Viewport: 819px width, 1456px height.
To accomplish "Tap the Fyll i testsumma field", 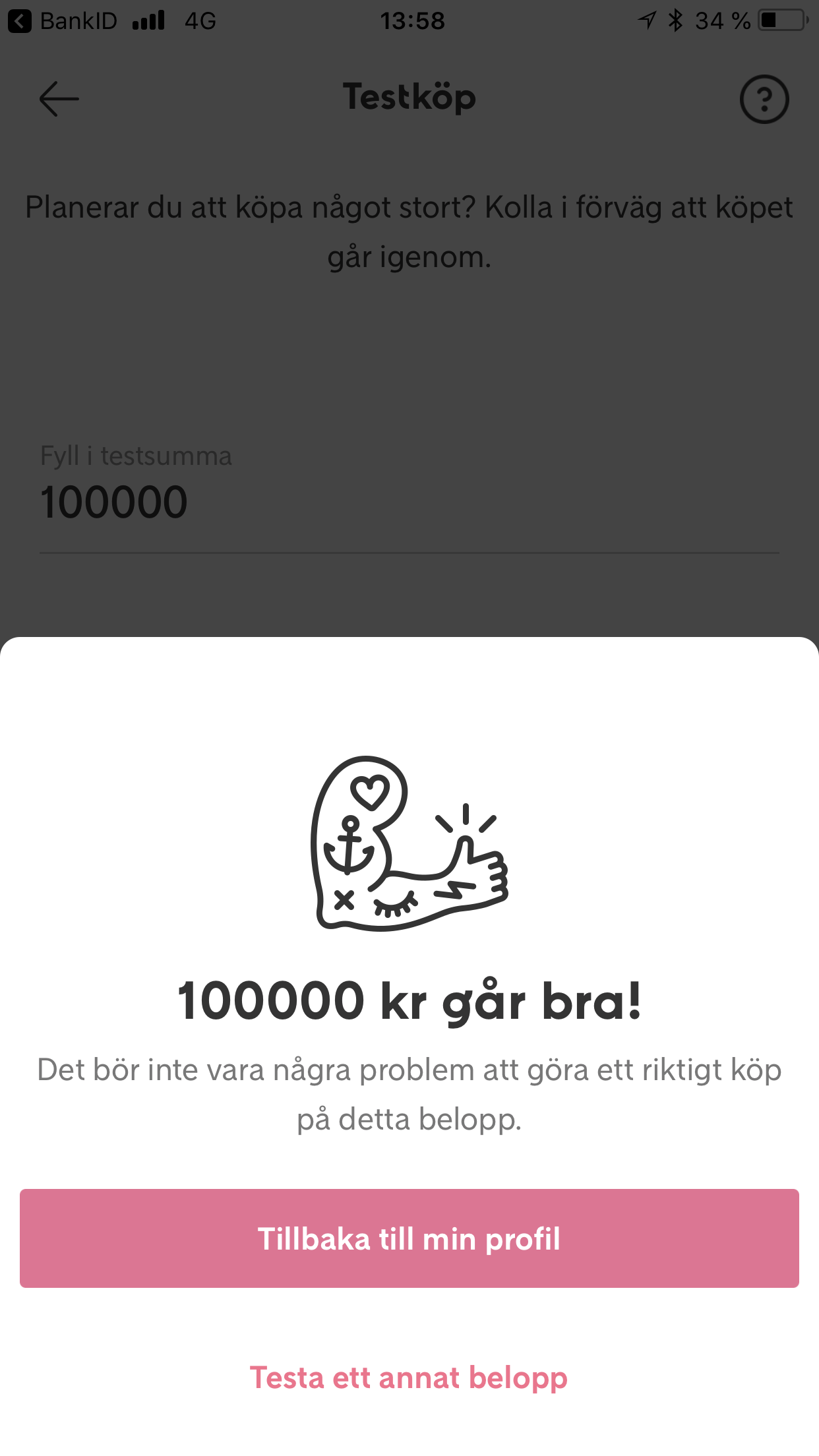I will click(x=409, y=501).
